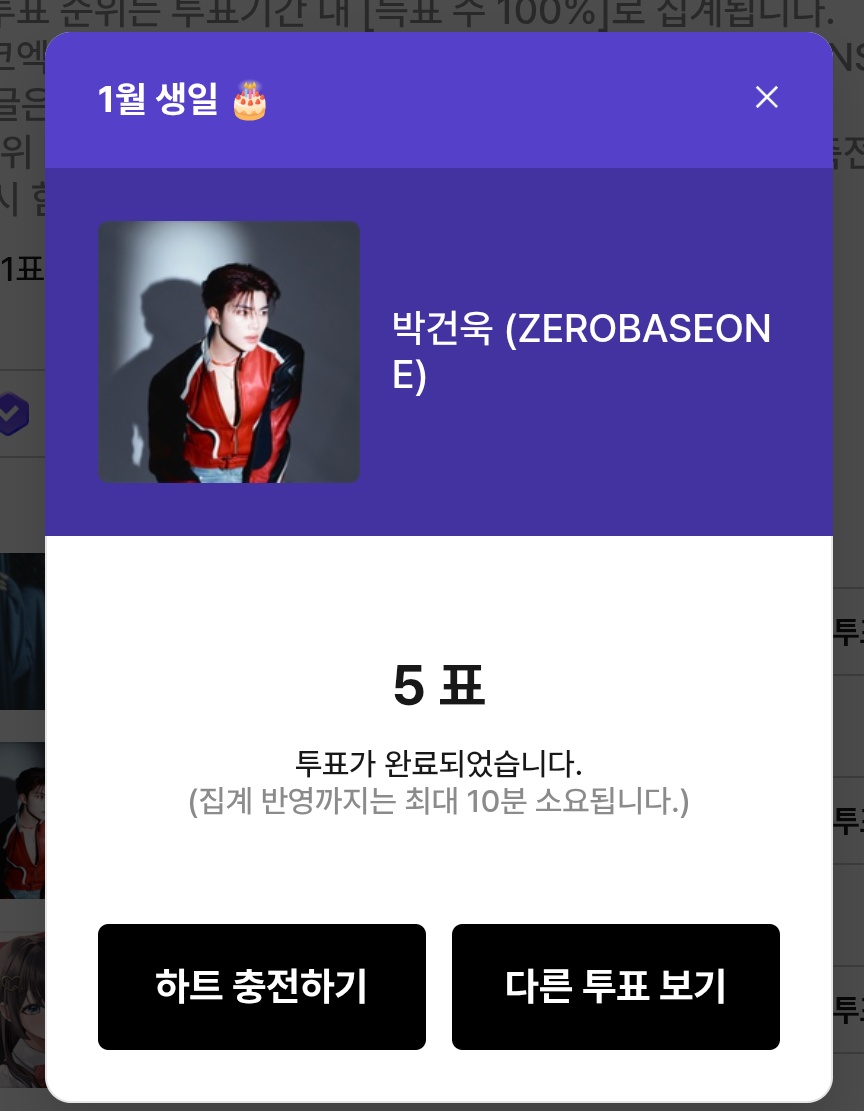Image resolution: width=864 pixels, height=1111 pixels.
Task: Click the dark blue photo thumbnail at the left edge
Action: click(22, 630)
